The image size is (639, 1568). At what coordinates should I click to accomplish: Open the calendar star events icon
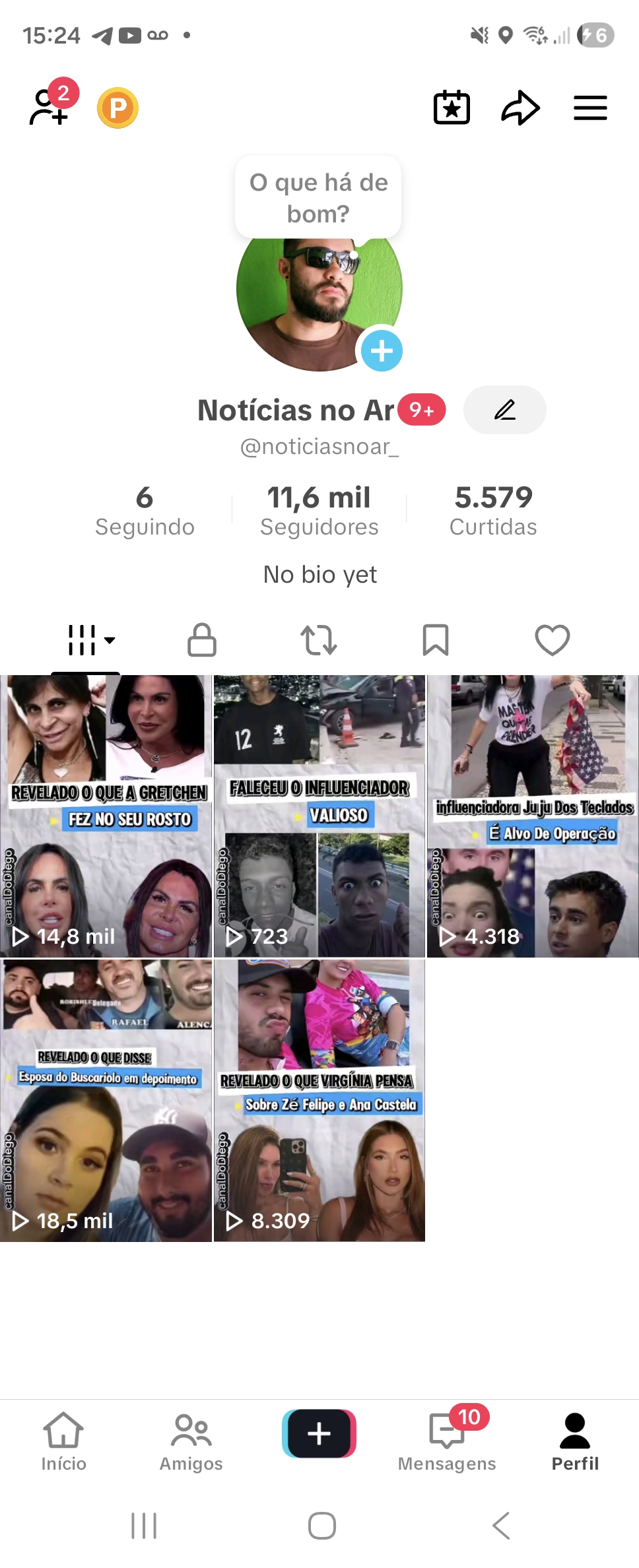click(452, 108)
